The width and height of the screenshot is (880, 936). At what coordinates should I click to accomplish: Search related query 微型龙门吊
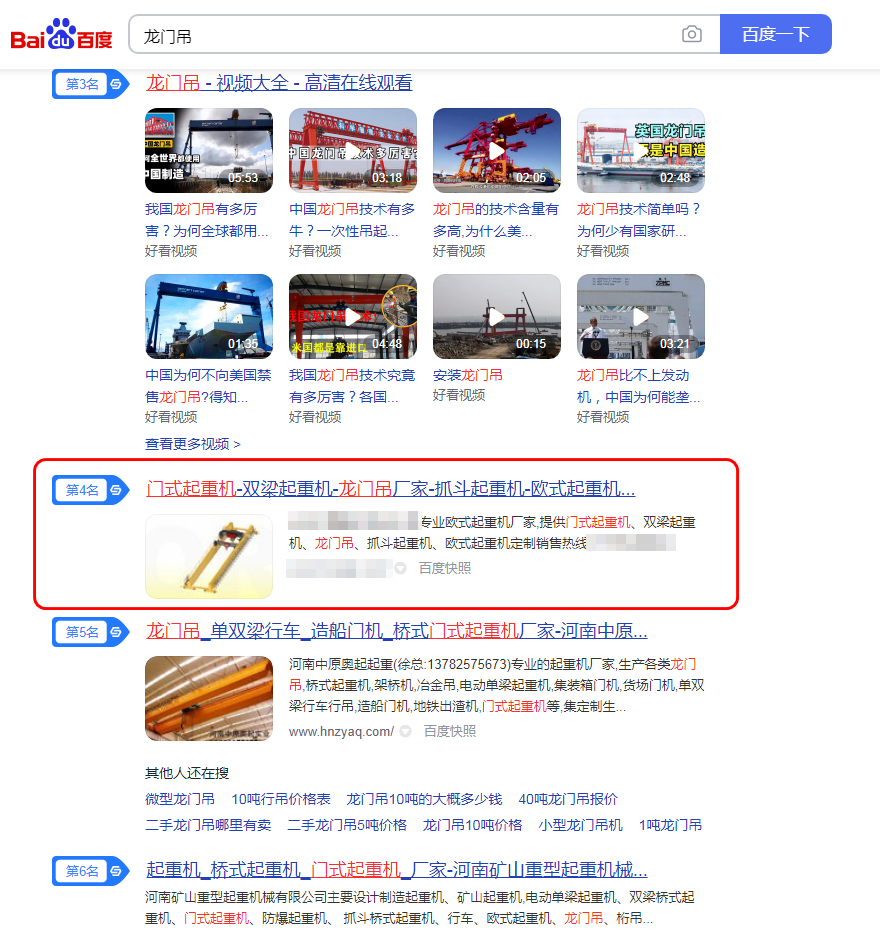coord(180,799)
